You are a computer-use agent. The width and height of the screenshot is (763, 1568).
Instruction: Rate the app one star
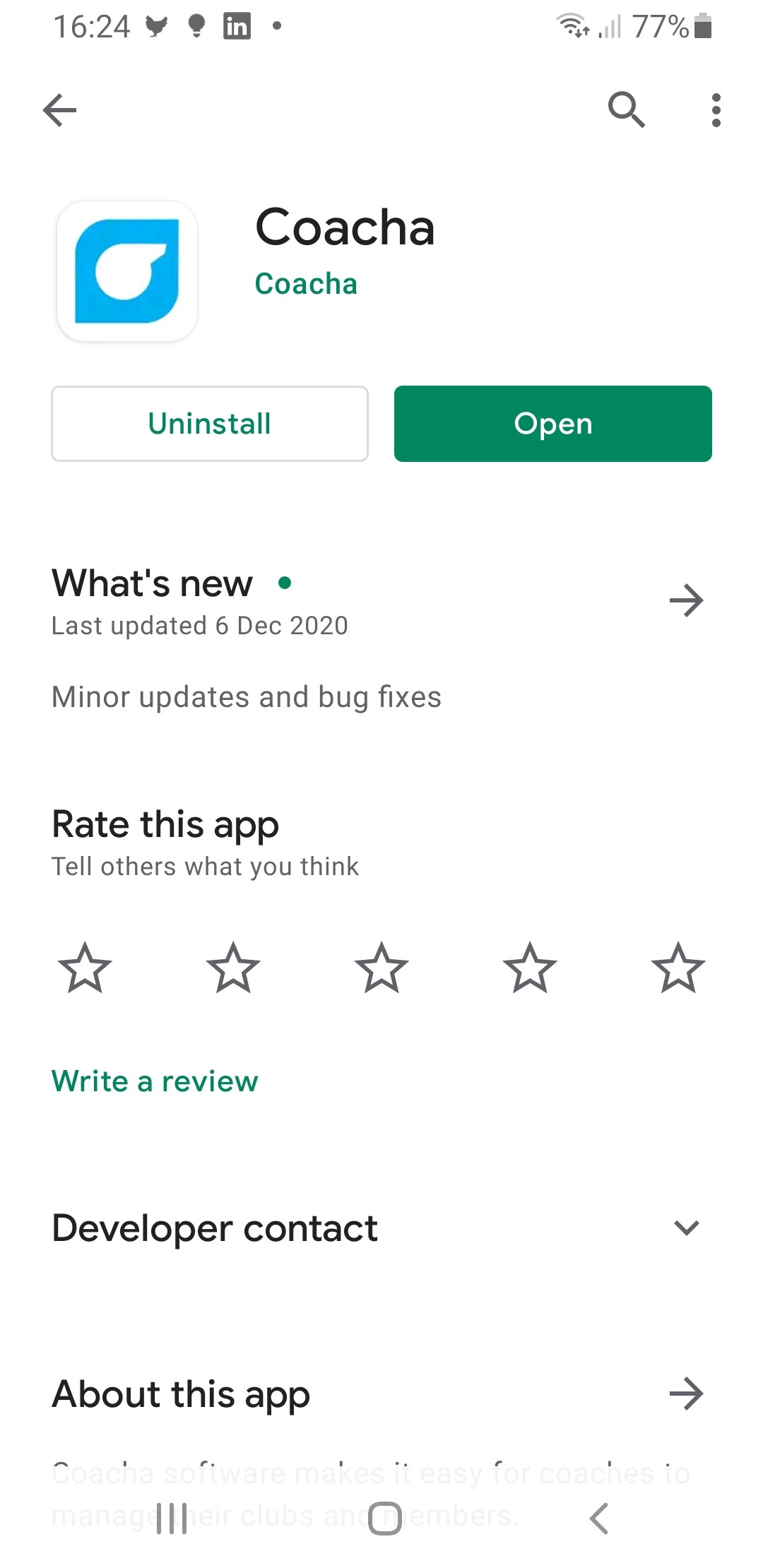[85, 968]
